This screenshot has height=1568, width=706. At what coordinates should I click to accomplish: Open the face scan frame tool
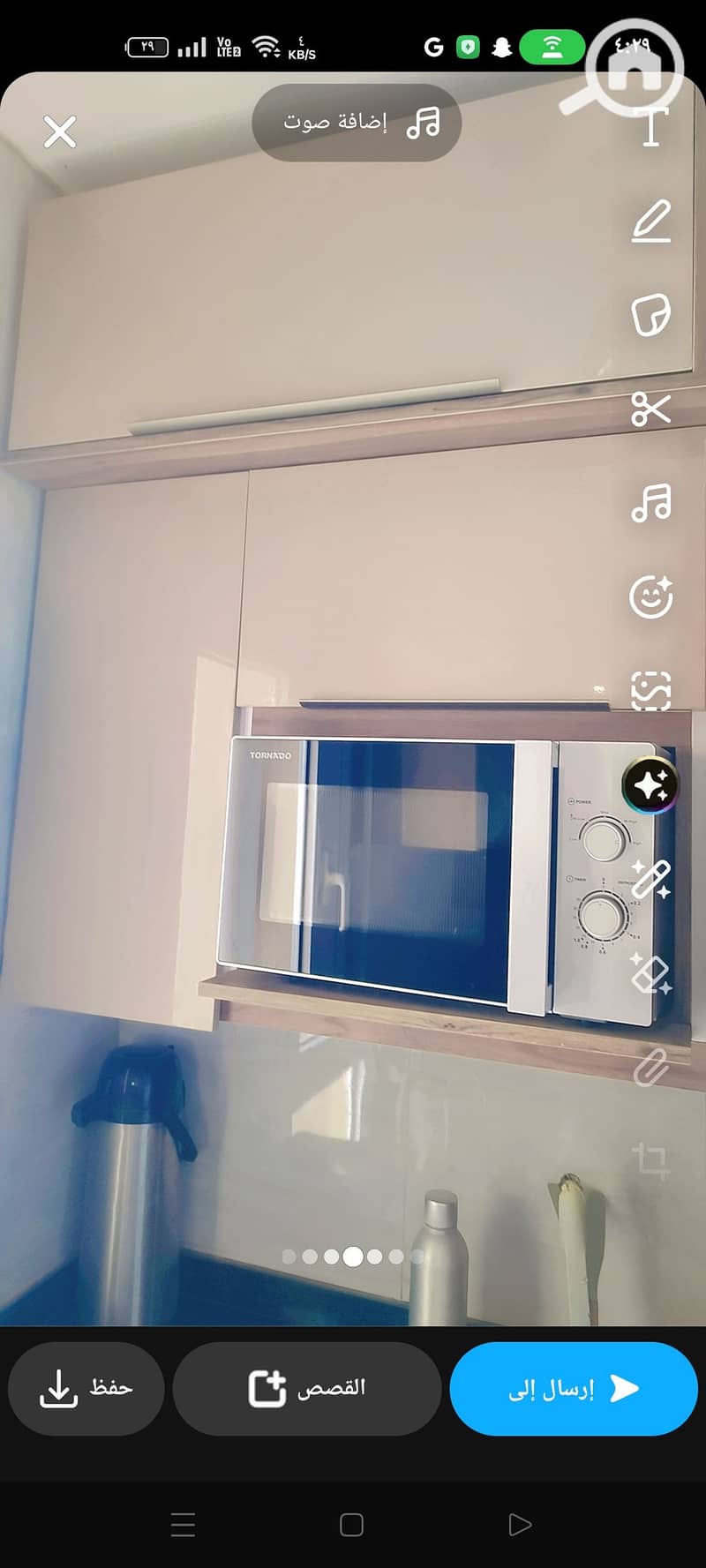(651, 692)
